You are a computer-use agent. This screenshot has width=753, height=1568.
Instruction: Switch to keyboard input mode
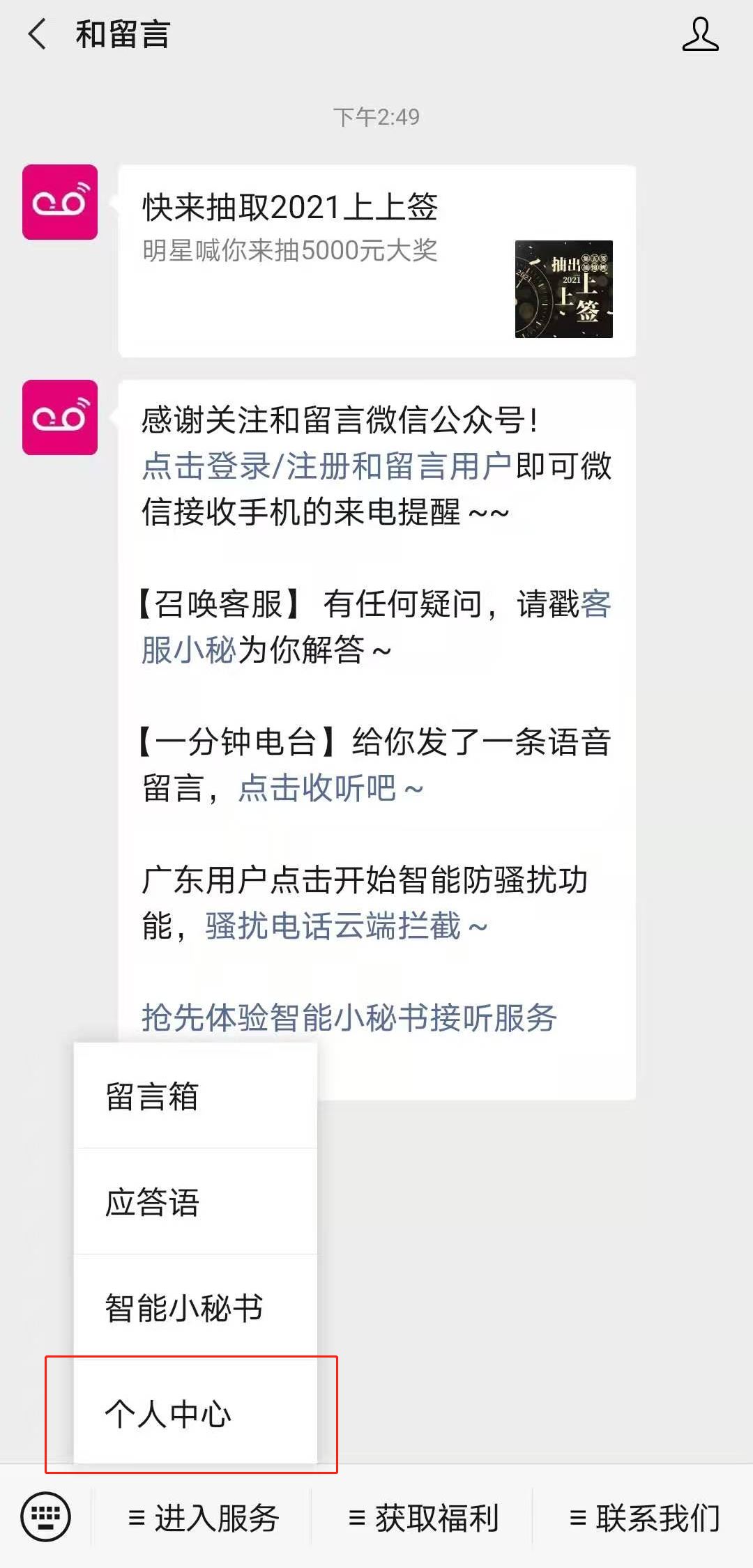(x=46, y=1517)
